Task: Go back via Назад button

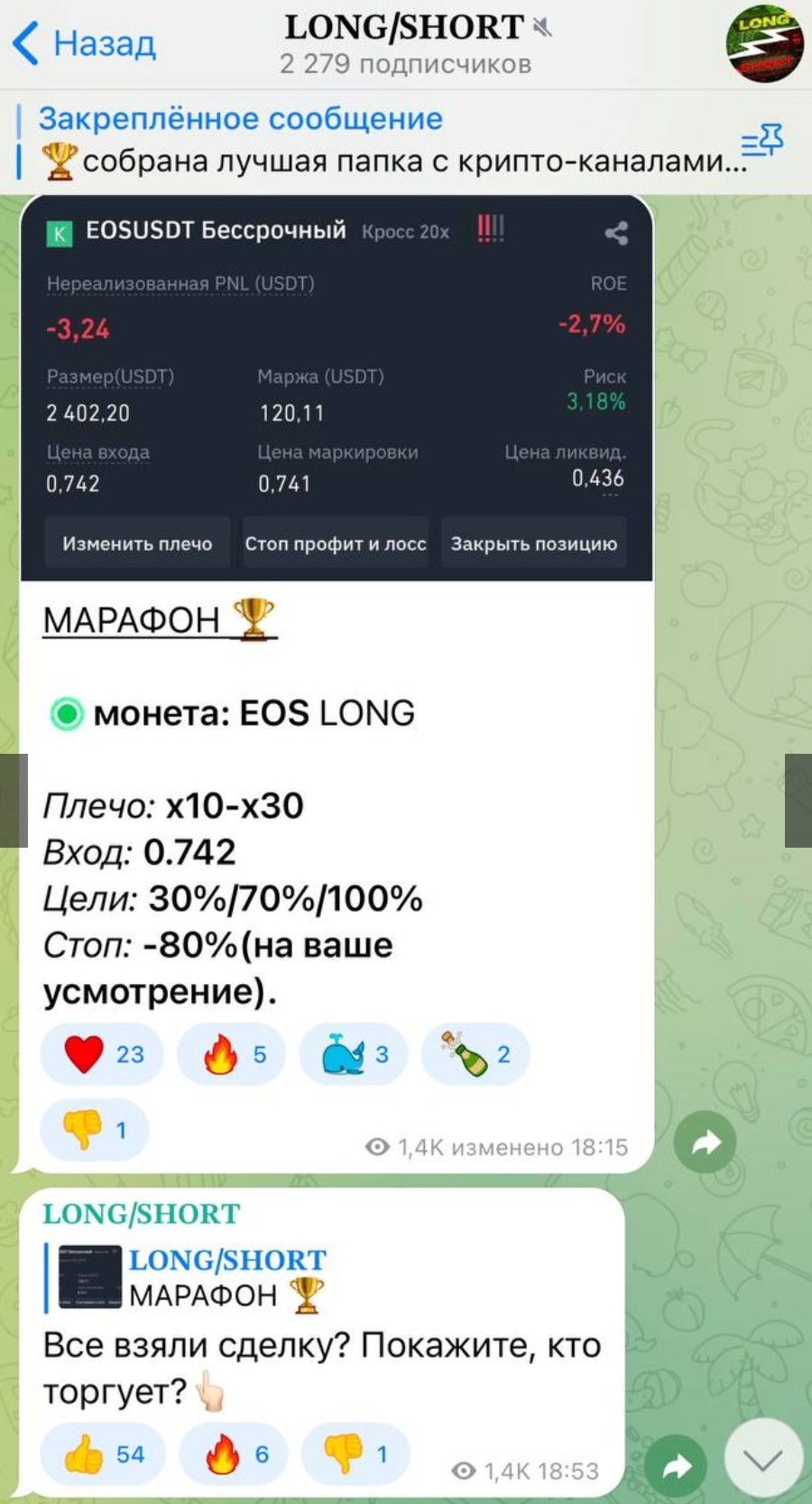Action: (x=85, y=43)
